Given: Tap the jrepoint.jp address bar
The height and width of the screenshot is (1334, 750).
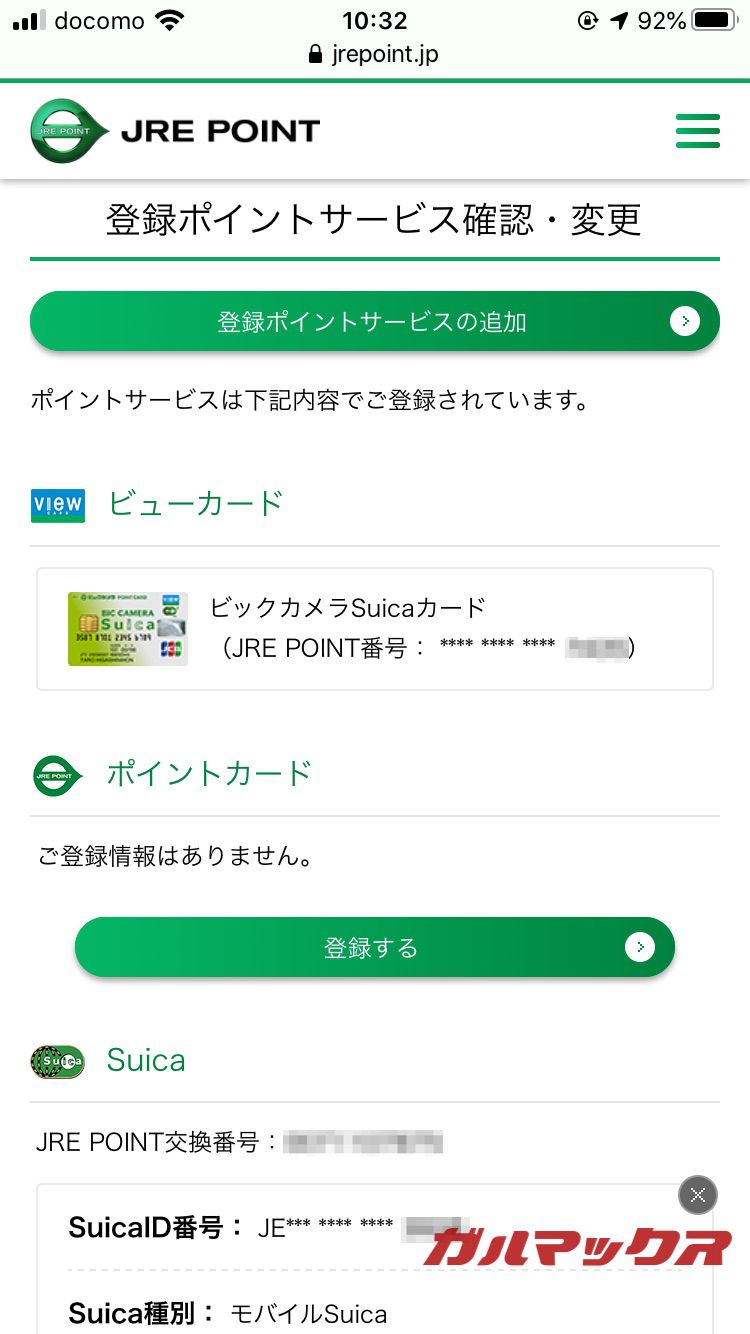Looking at the screenshot, I should (x=375, y=55).
